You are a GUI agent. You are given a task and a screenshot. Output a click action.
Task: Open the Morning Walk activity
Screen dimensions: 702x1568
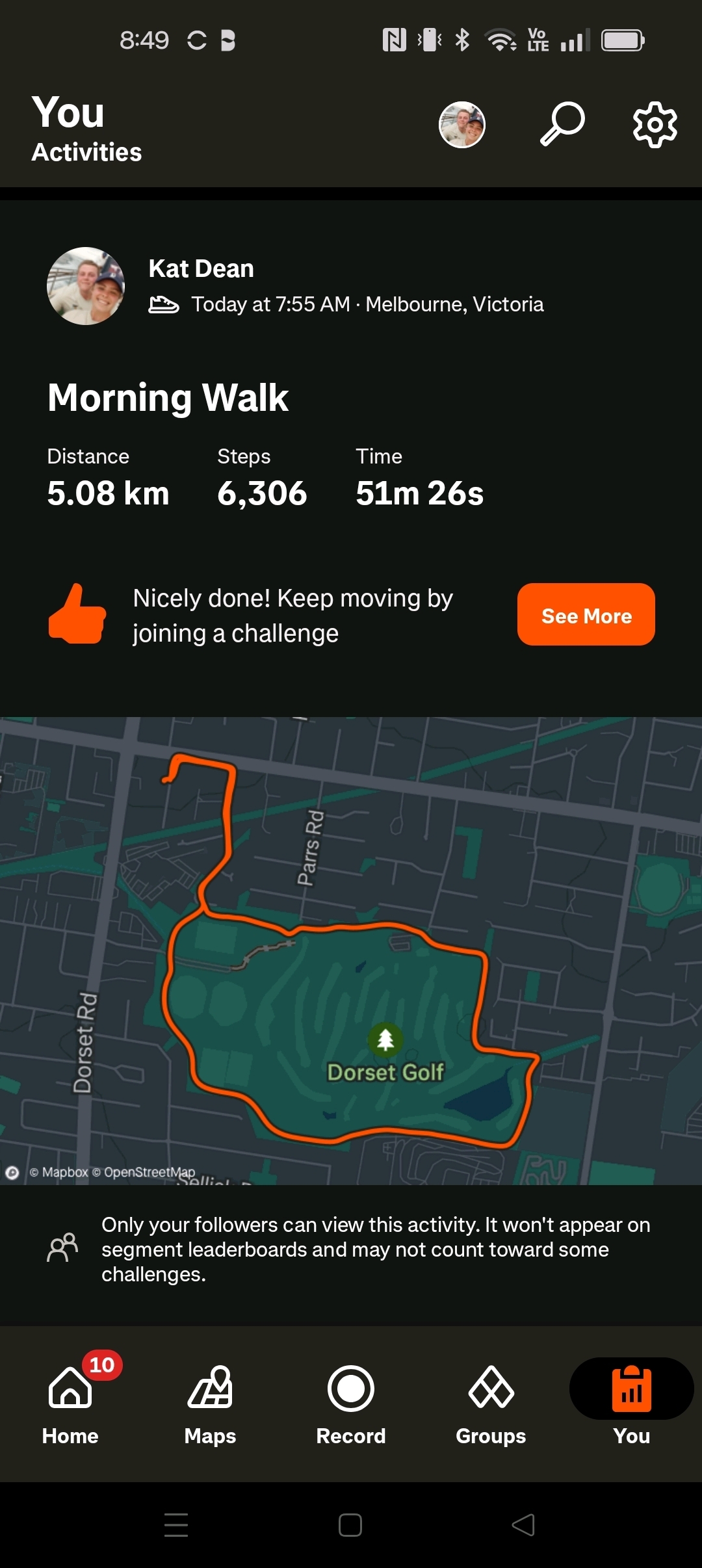(168, 397)
